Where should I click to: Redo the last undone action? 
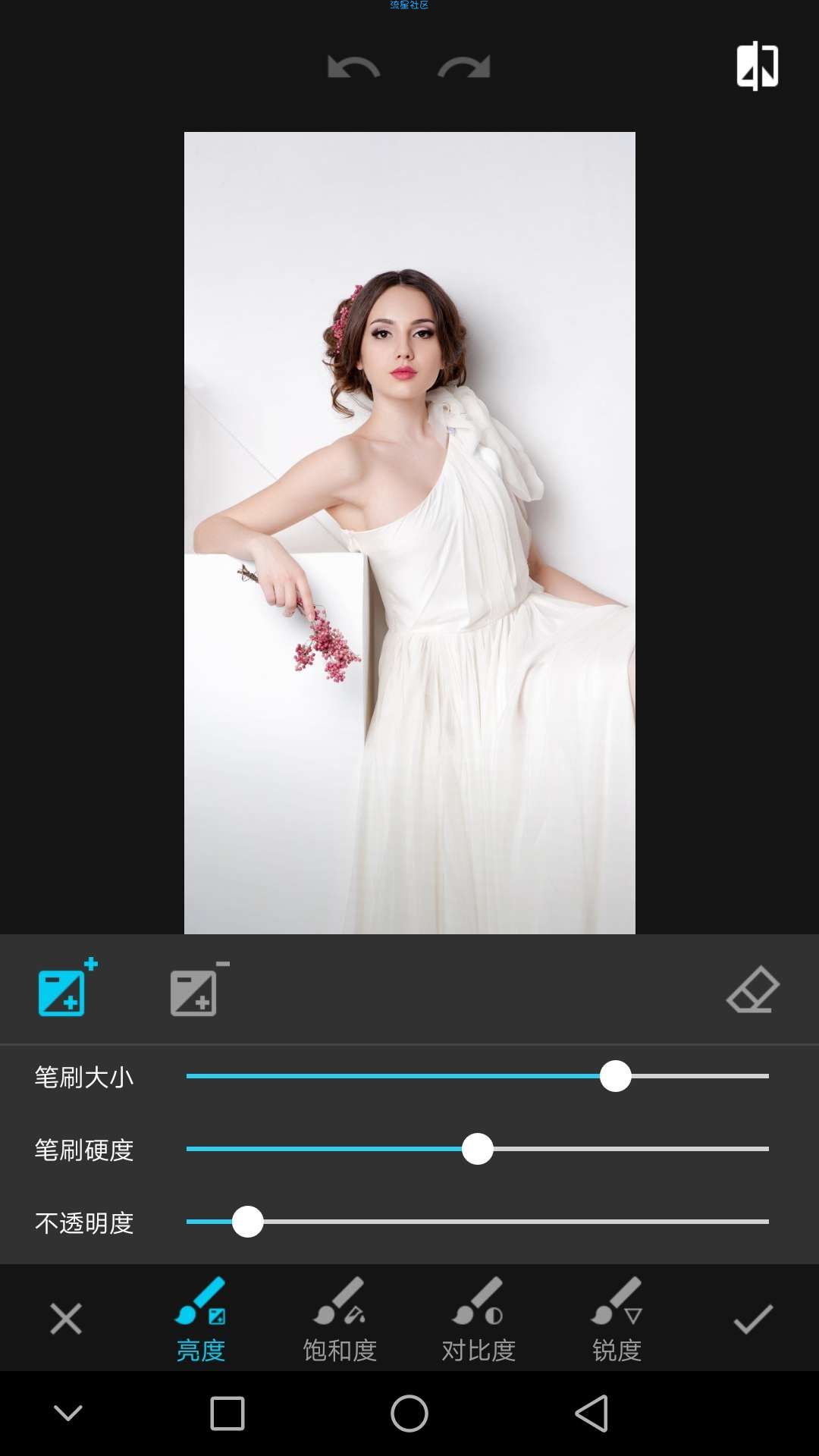coord(464,67)
